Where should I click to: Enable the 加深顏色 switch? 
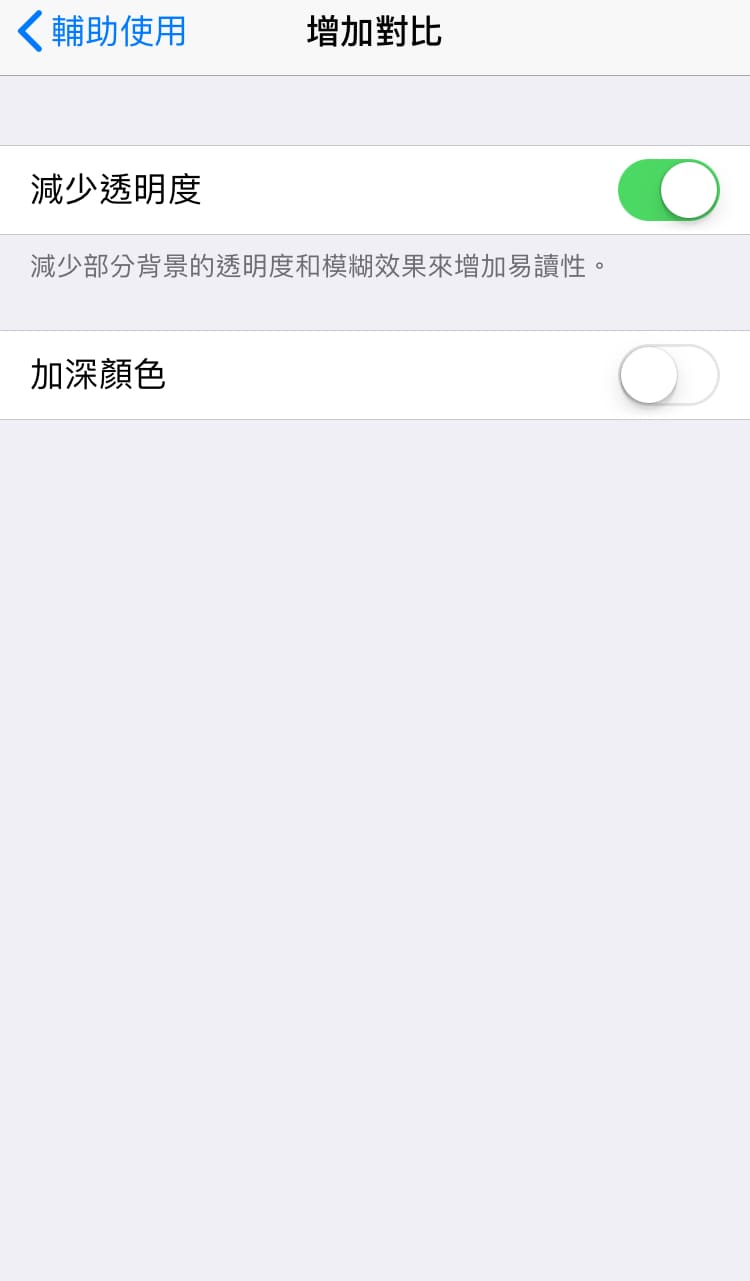(x=668, y=375)
